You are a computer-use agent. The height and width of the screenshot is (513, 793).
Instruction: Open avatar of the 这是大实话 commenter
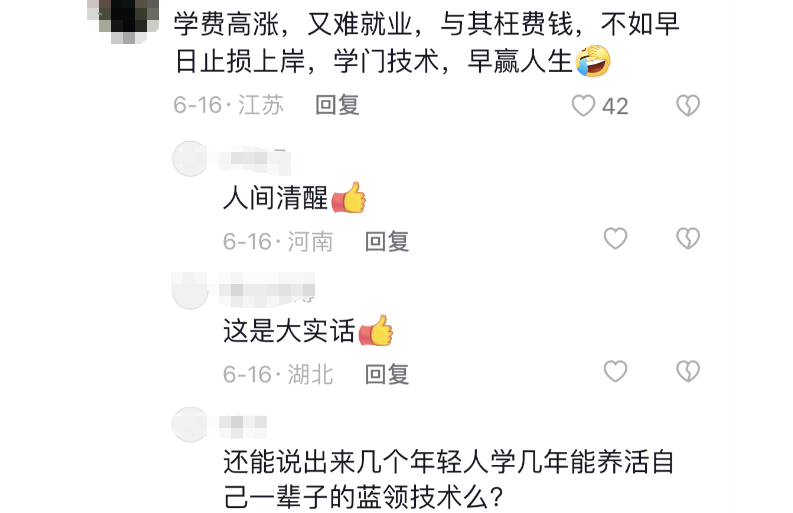click(x=190, y=291)
